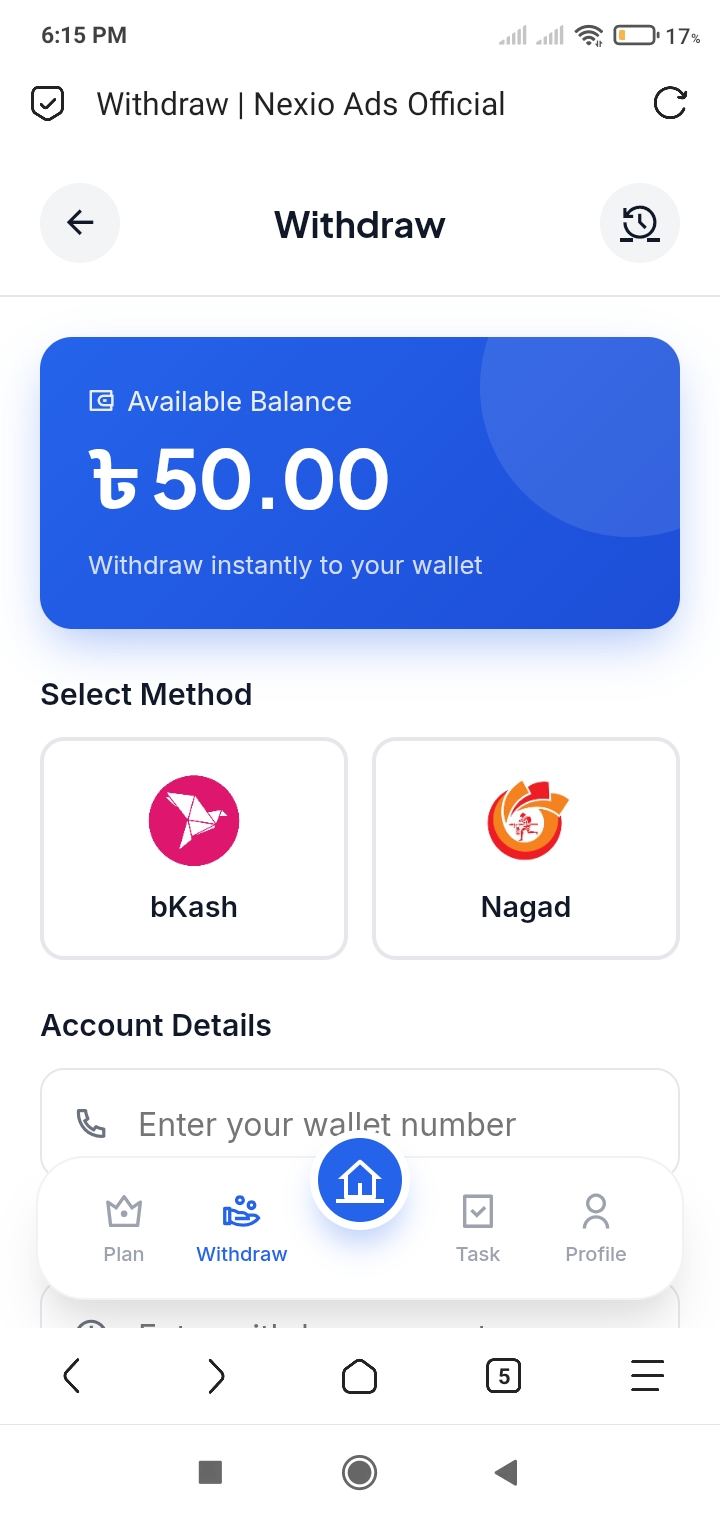Screen dimensions: 720x1520
Task: Tap the browser forward navigation arrow
Action: point(215,1375)
